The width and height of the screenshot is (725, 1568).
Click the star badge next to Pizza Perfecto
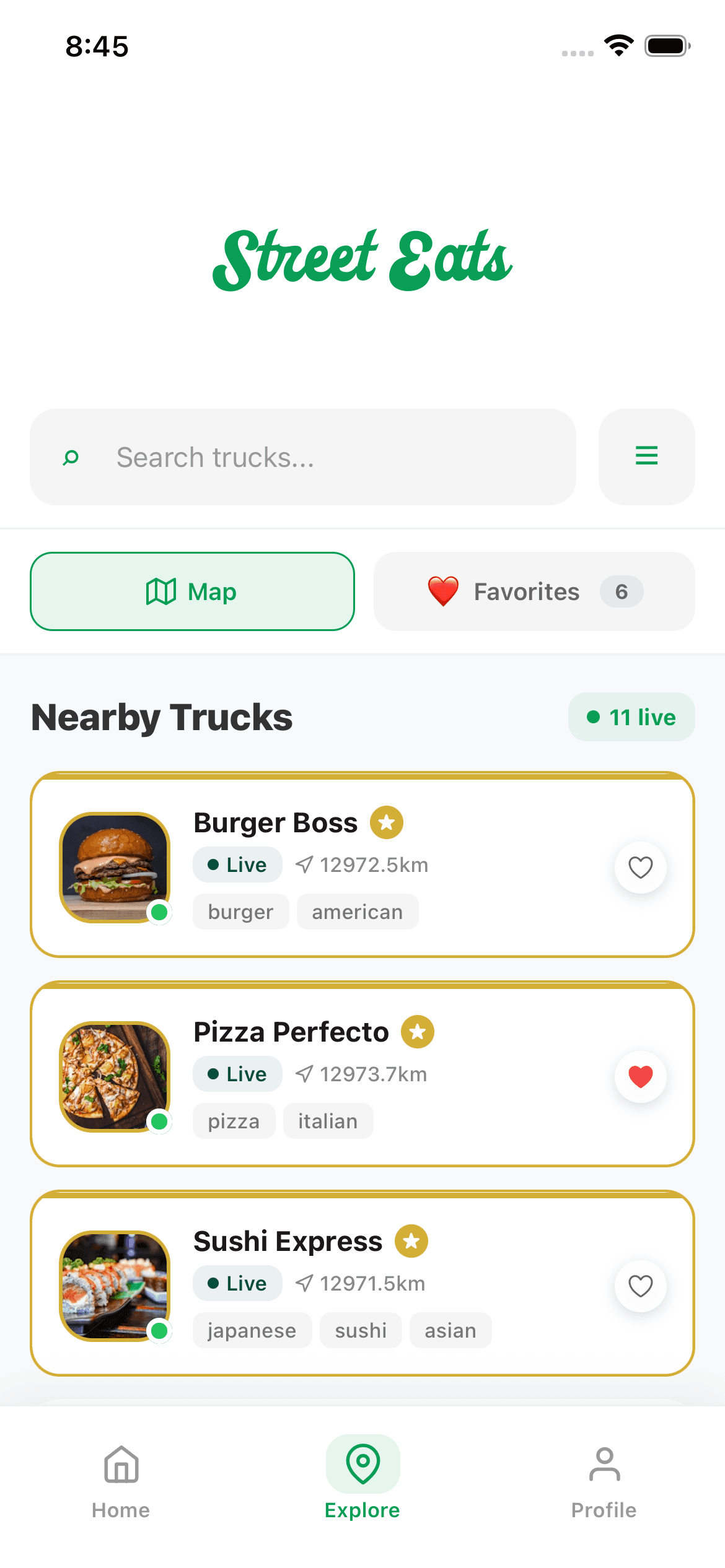coord(417,1031)
